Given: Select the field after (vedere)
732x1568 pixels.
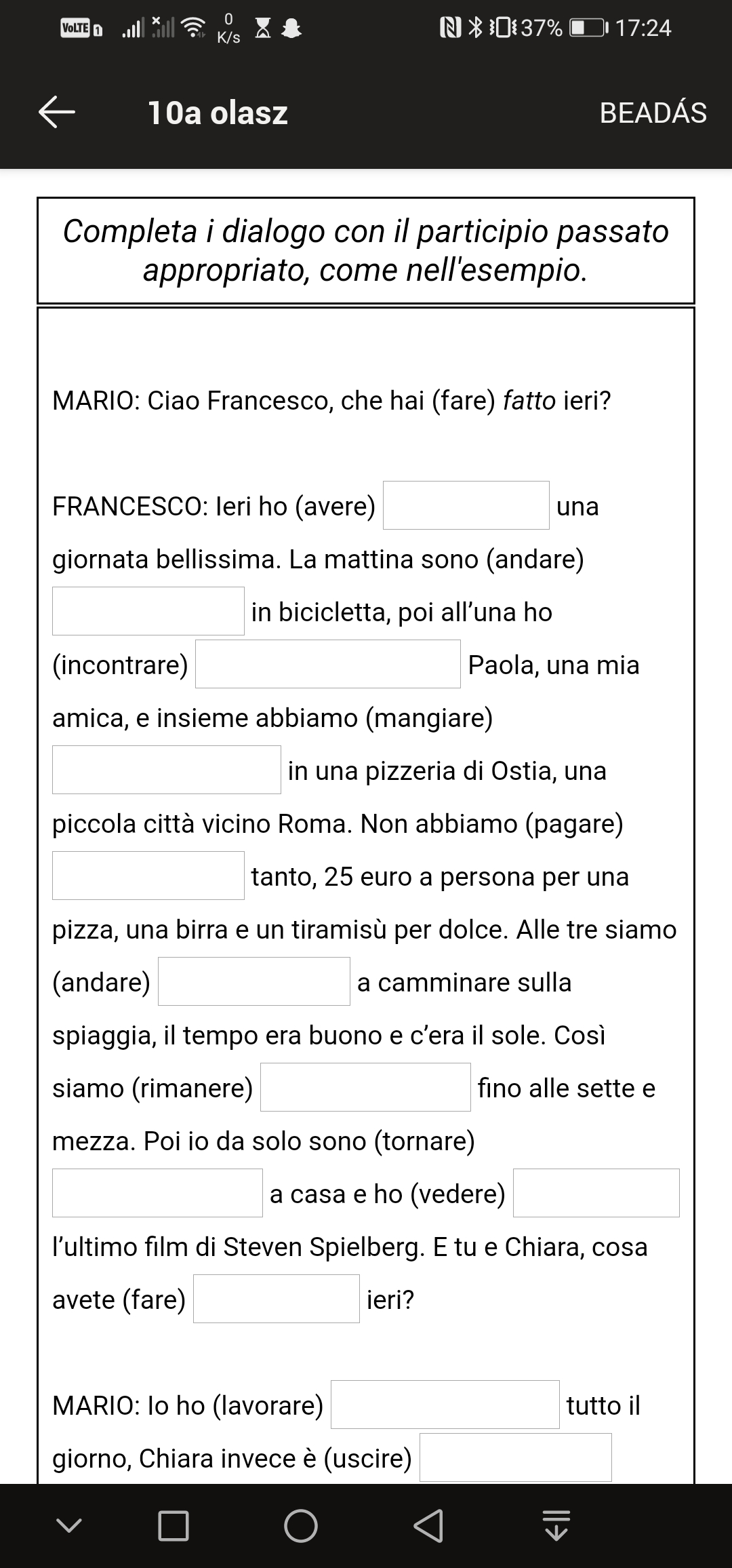Looking at the screenshot, I should pos(596,1193).
